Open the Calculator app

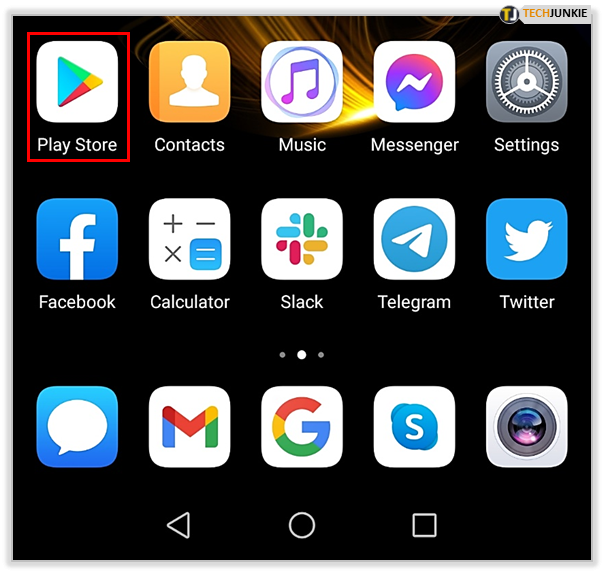pos(189,239)
